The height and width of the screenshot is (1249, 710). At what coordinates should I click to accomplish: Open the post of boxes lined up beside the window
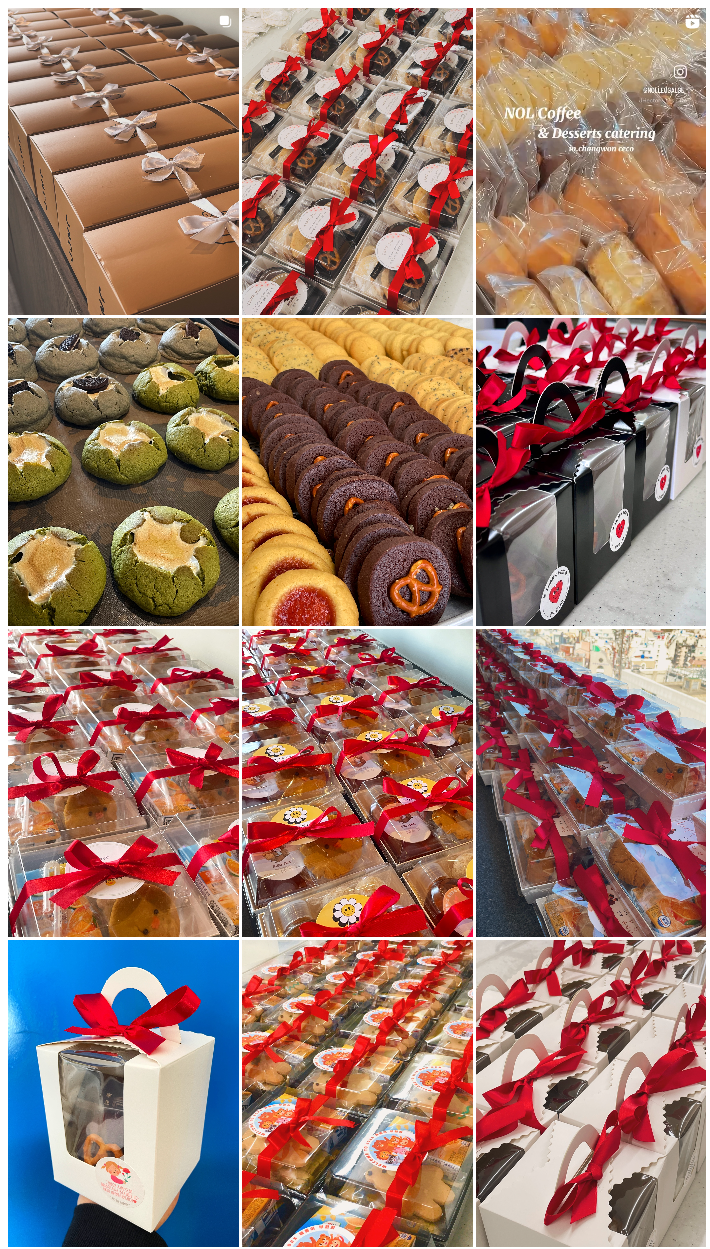tap(590, 782)
